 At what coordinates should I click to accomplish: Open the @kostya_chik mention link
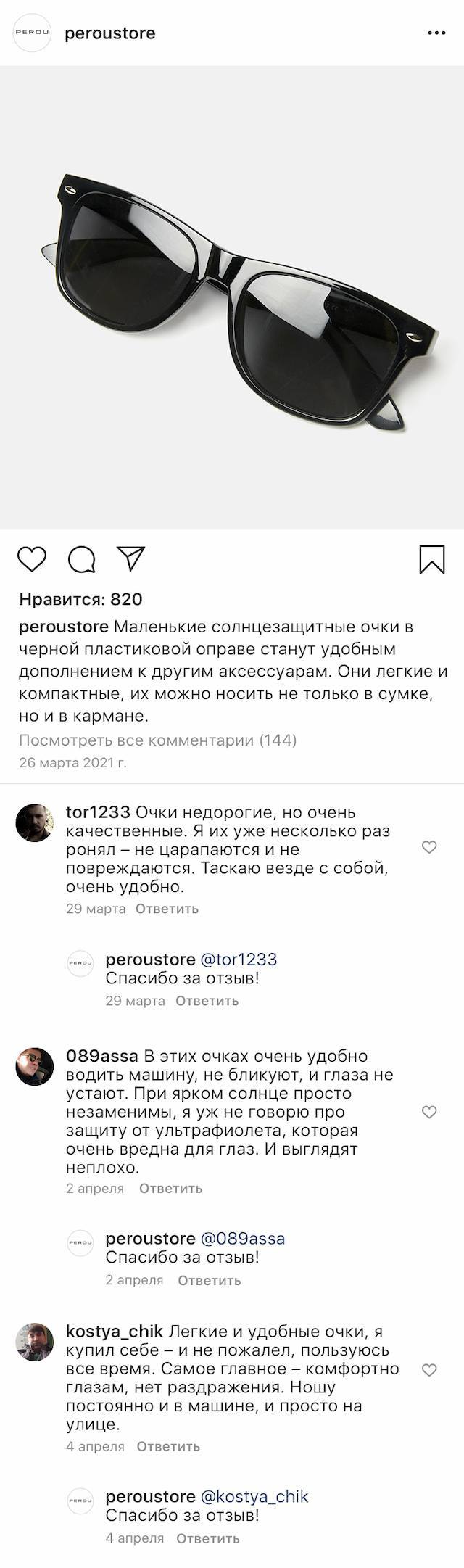click(x=254, y=1496)
